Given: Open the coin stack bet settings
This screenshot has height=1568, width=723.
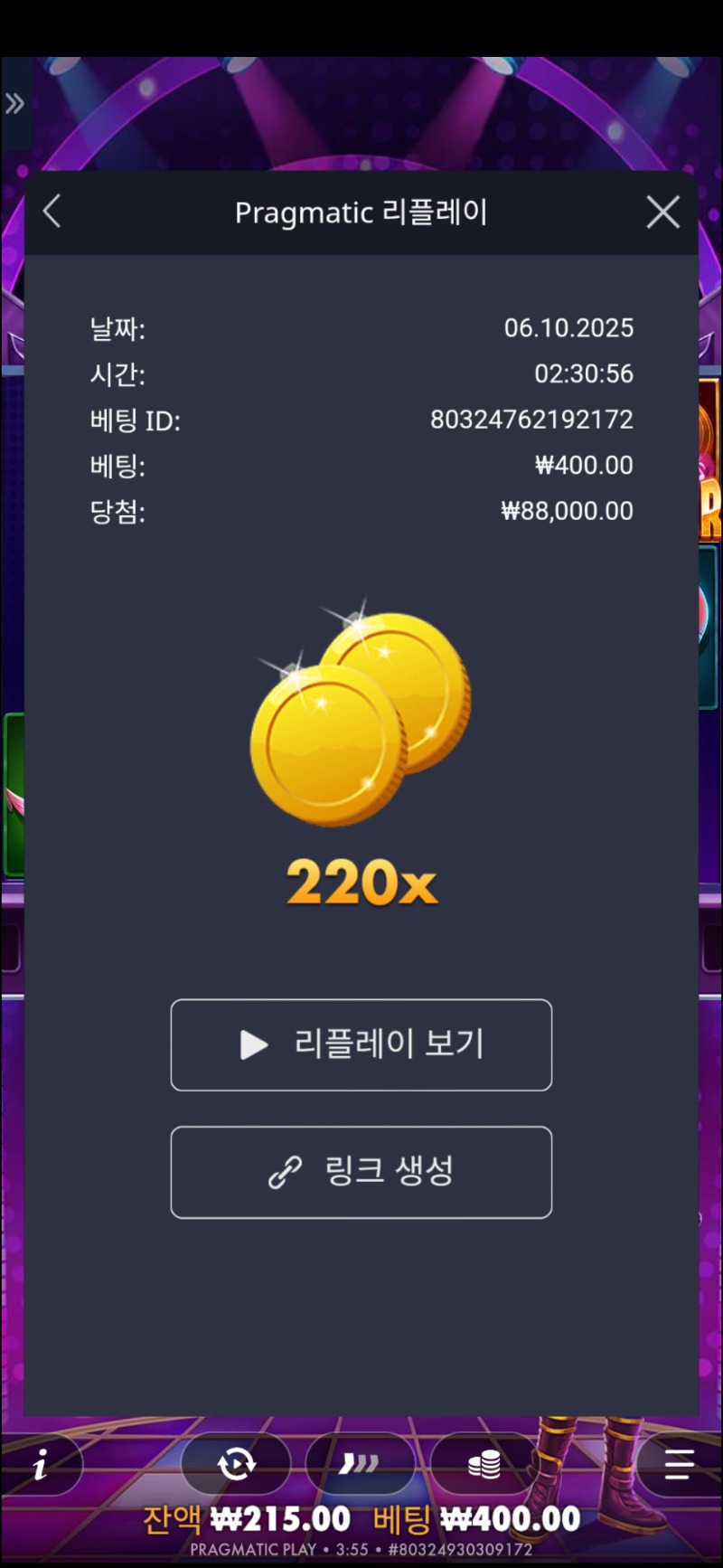Looking at the screenshot, I should coord(484,1463).
